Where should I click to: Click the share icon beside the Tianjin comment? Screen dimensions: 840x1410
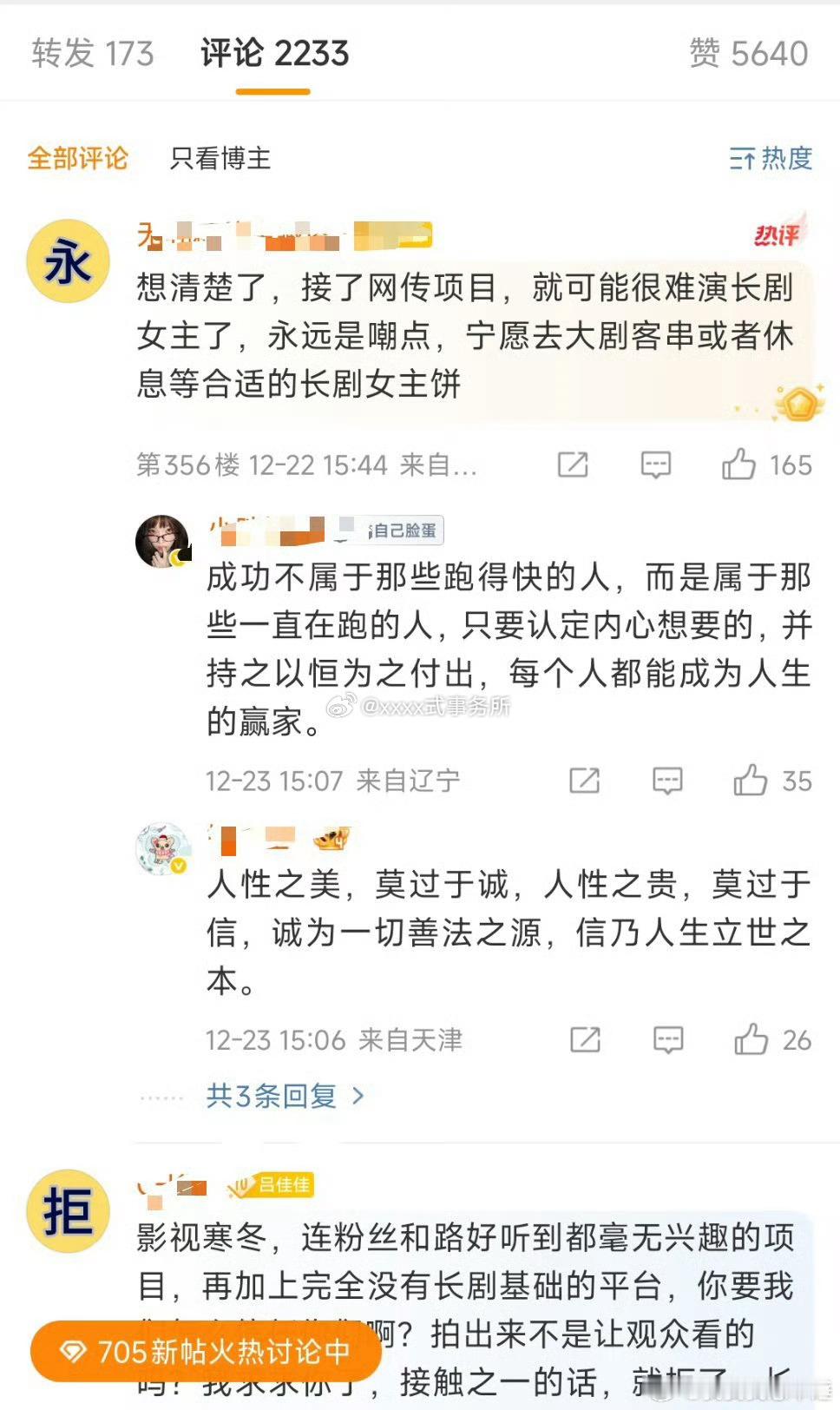click(x=586, y=1039)
